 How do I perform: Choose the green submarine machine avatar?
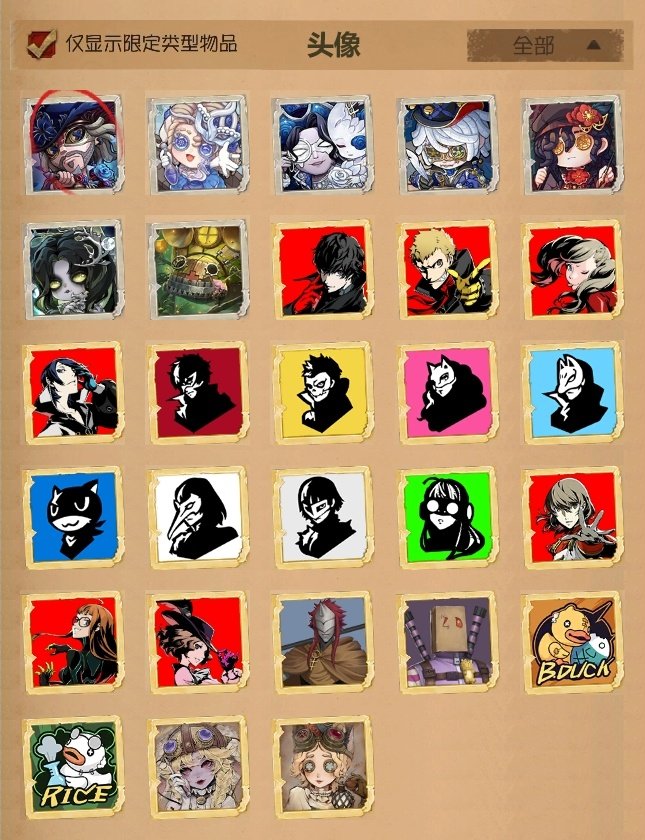197,268
